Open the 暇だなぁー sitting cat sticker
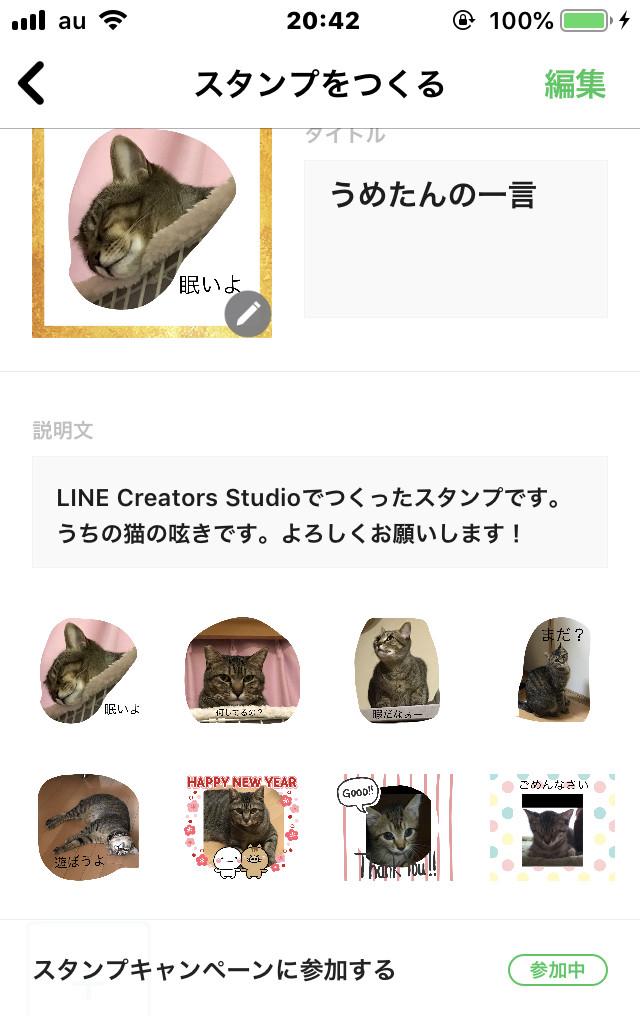640x1016 pixels. 397,670
